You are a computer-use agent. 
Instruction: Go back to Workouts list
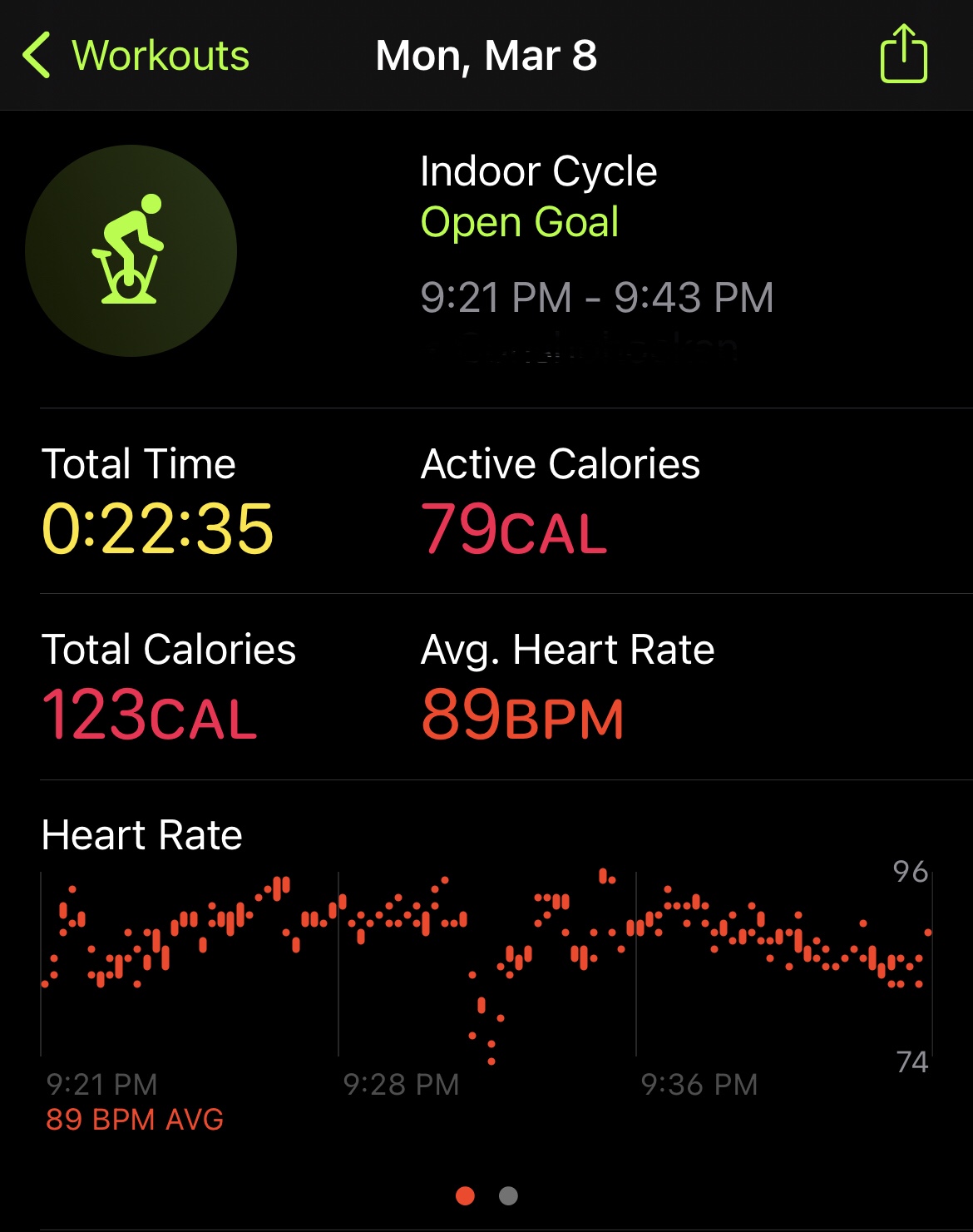136,56
